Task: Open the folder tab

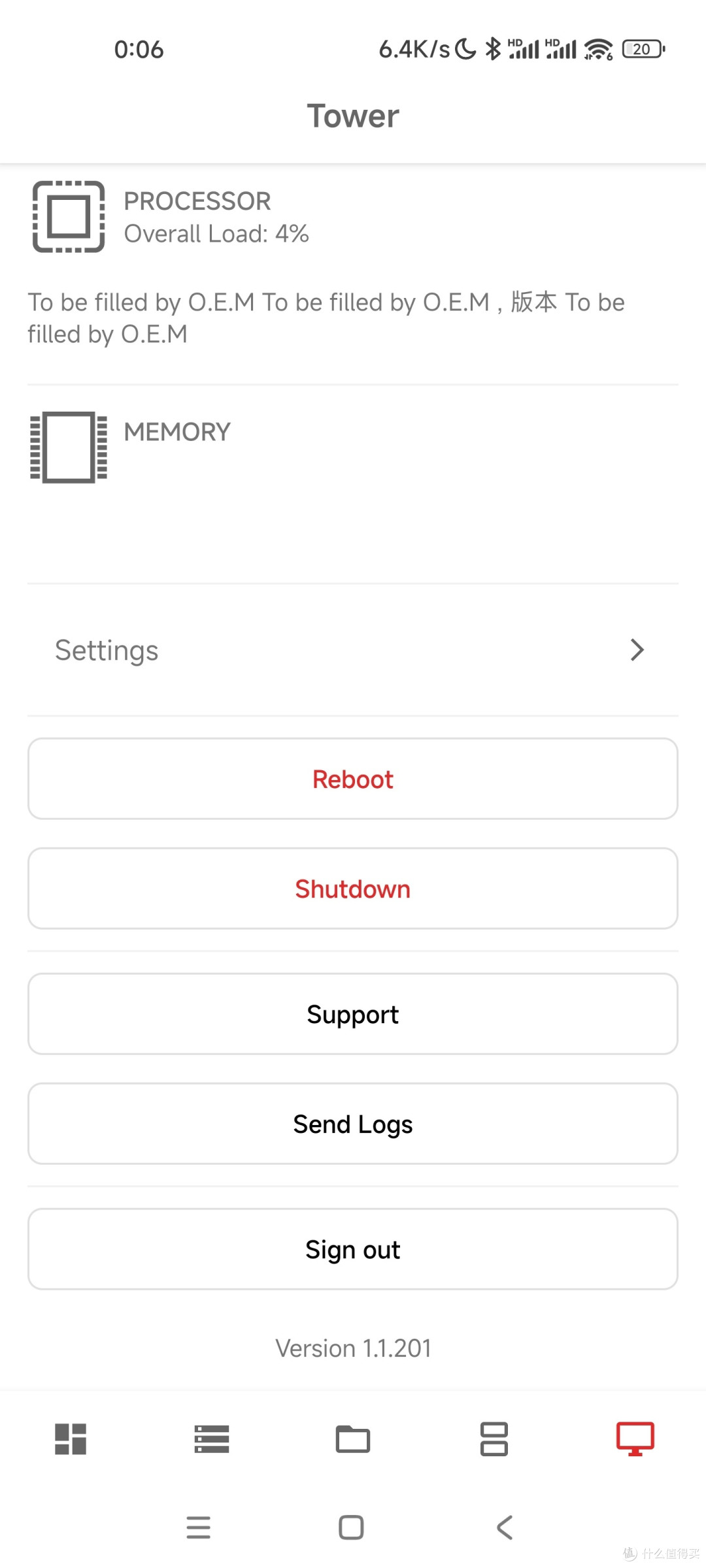Action: coord(353,1439)
